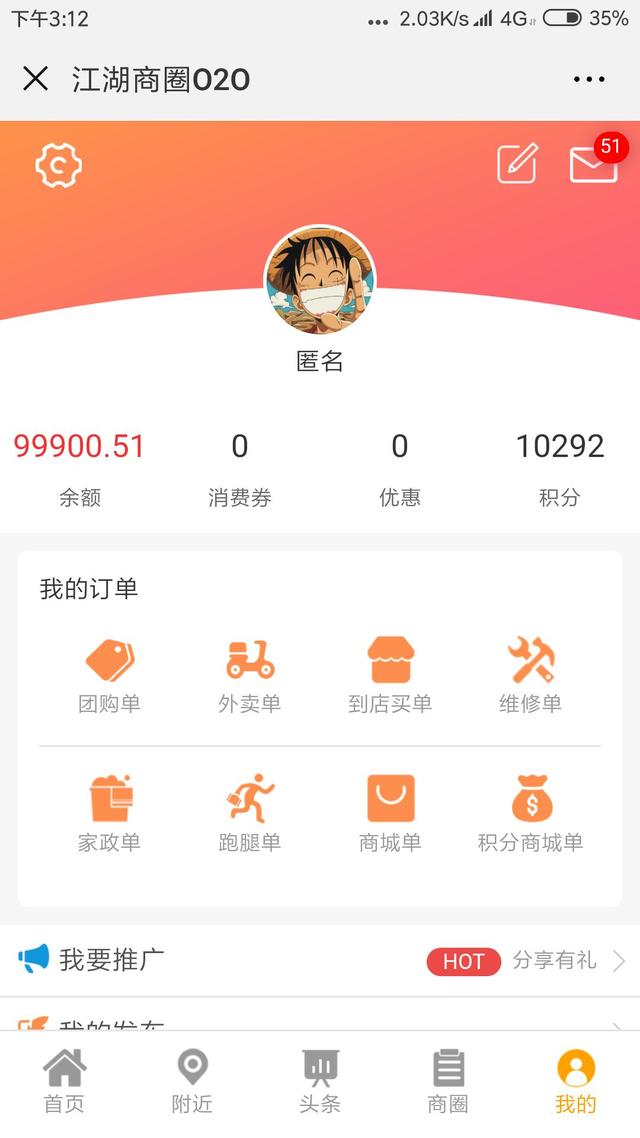The image size is (640, 1138).
Task: Open the settings gear icon
Action: pos(58,165)
